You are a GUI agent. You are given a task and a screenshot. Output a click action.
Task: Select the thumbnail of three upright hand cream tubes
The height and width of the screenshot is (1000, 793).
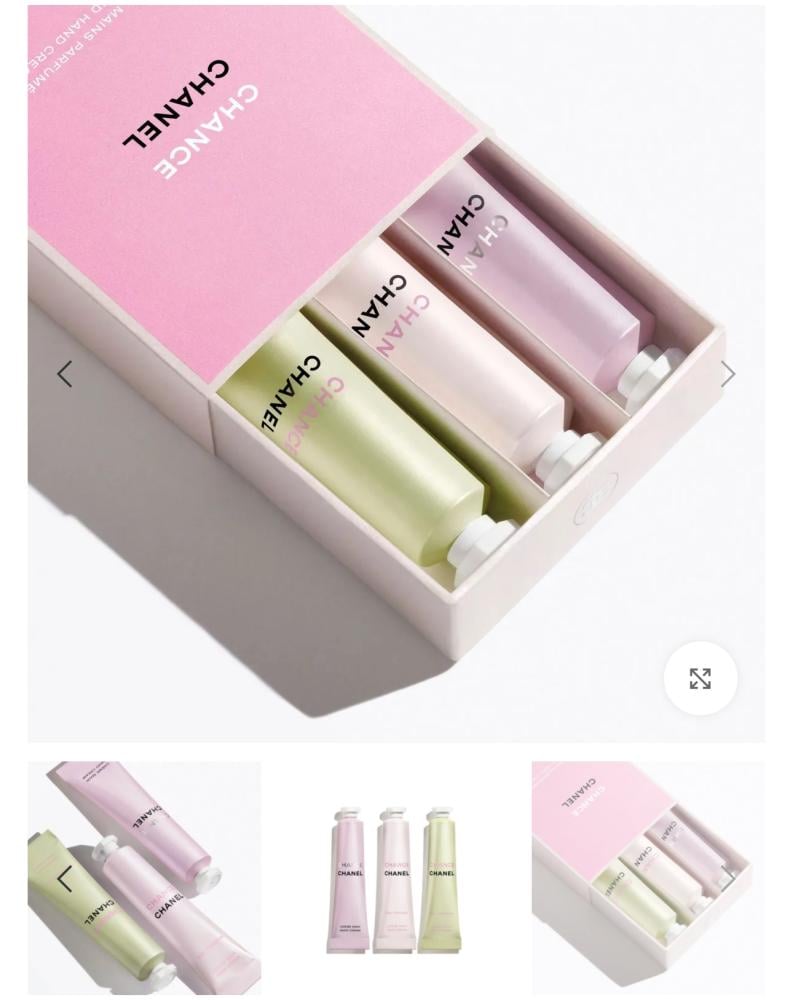pyautogui.click(x=396, y=878)
